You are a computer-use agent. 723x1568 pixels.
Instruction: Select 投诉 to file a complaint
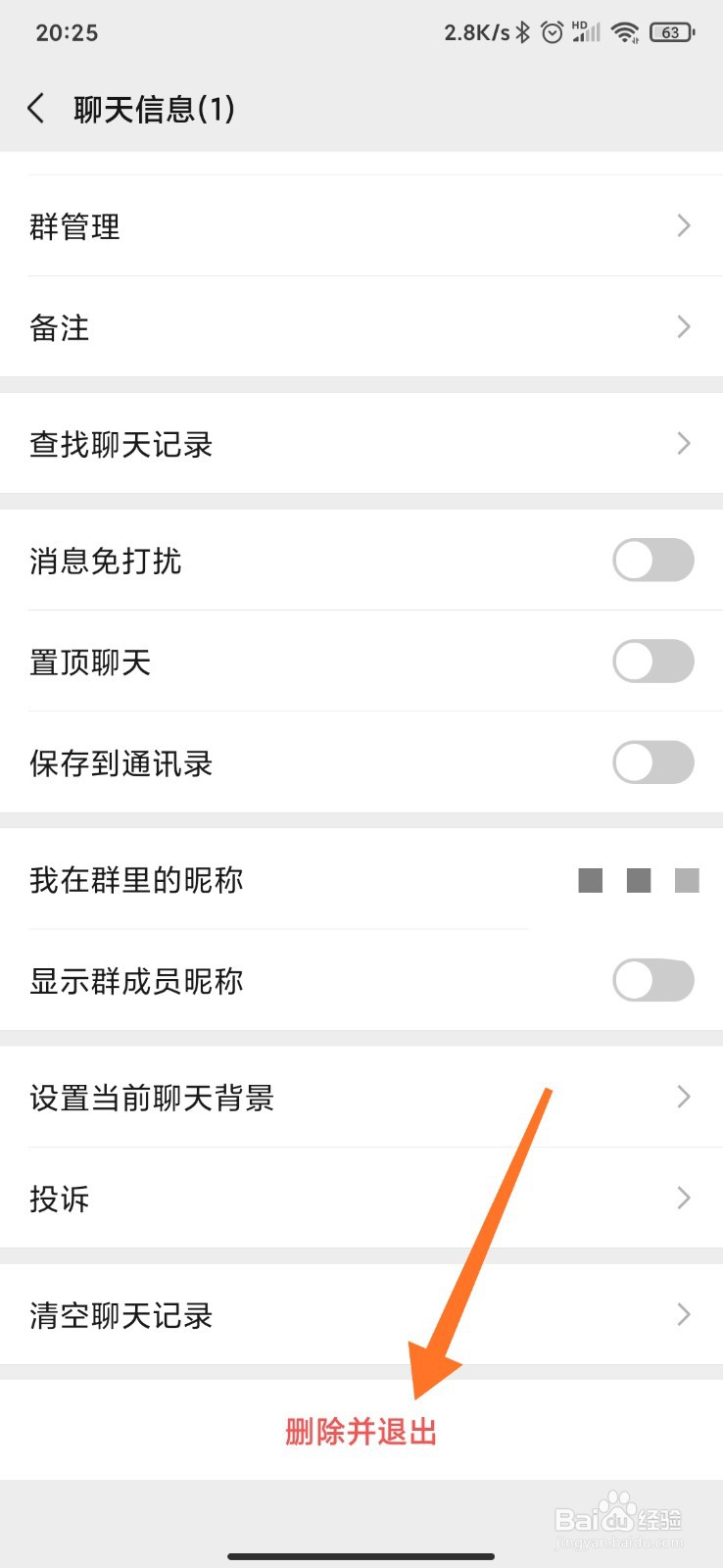coord(361,1198)
